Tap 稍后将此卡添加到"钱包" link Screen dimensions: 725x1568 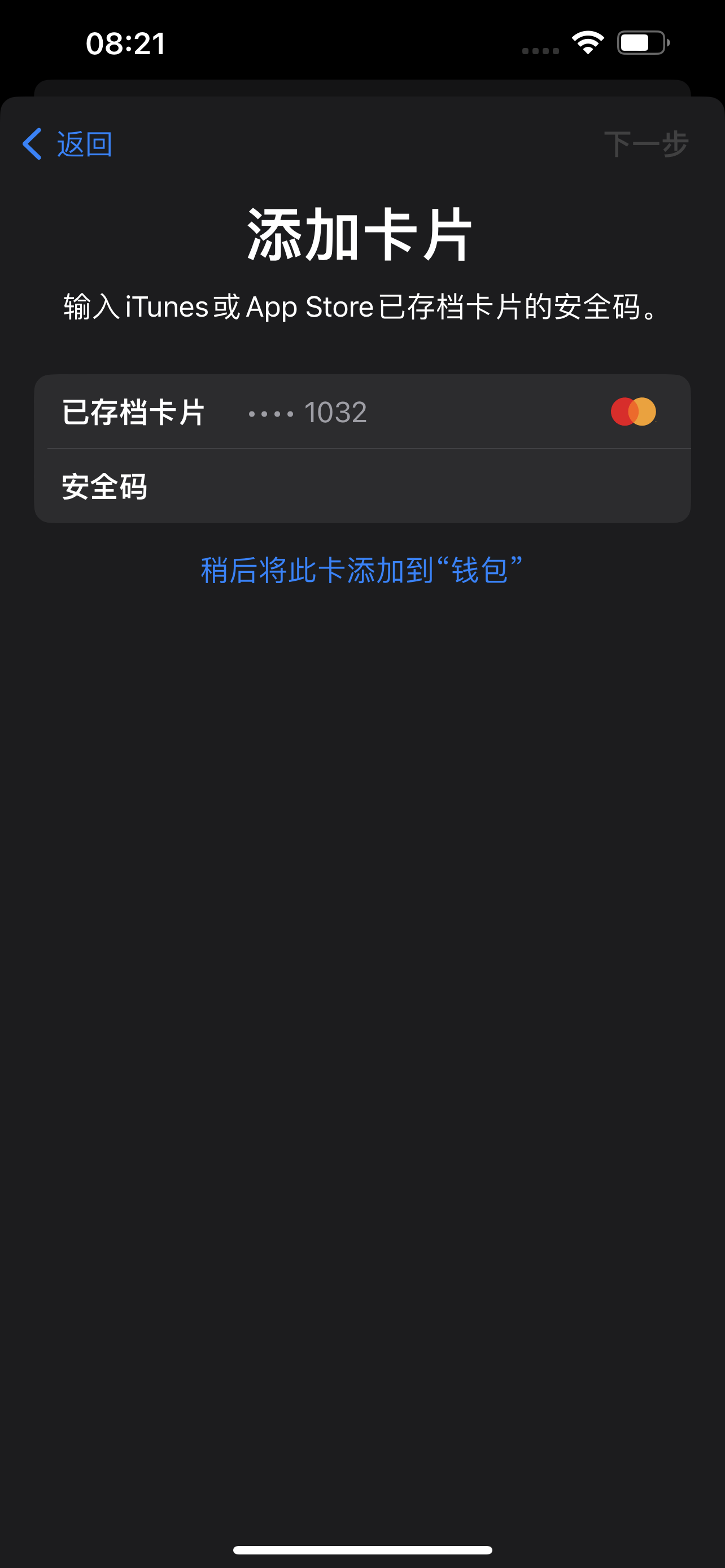point(362,570)
